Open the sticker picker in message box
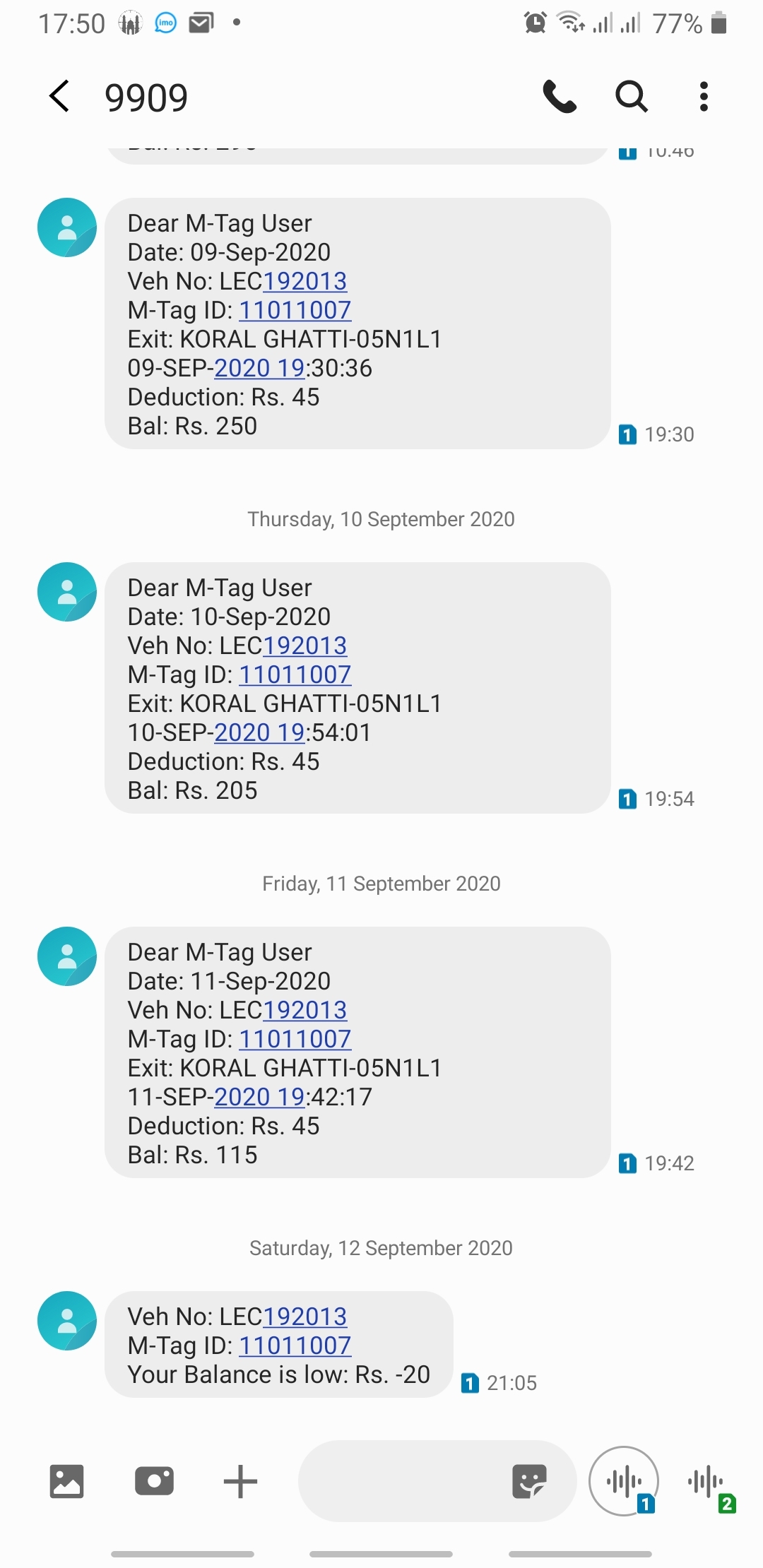 coord(530,1481)
